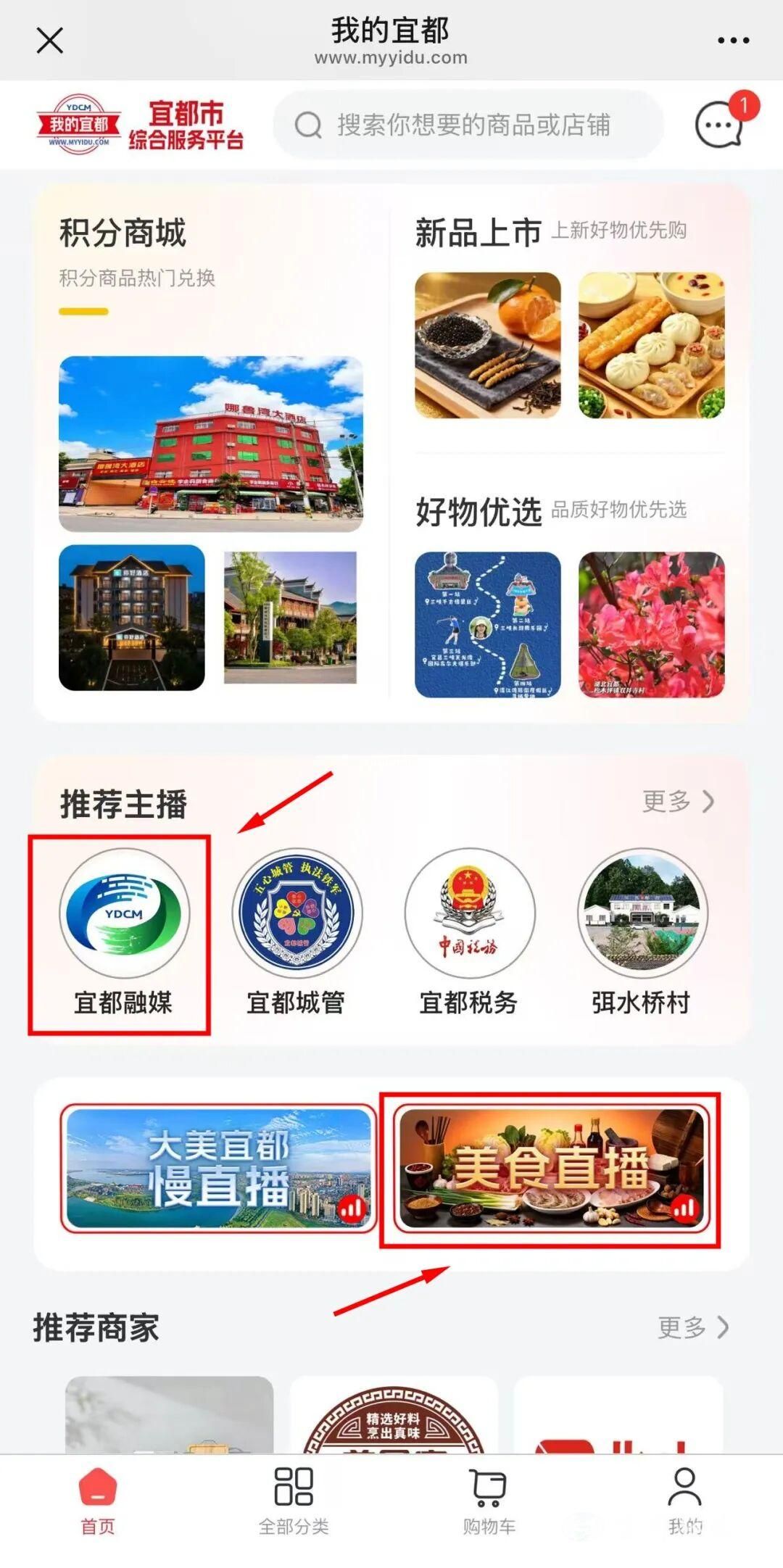Viewport: 783px width, 1568px height.
Task: Open the 美食直播 banner
Action: (x=551, y=1168)
